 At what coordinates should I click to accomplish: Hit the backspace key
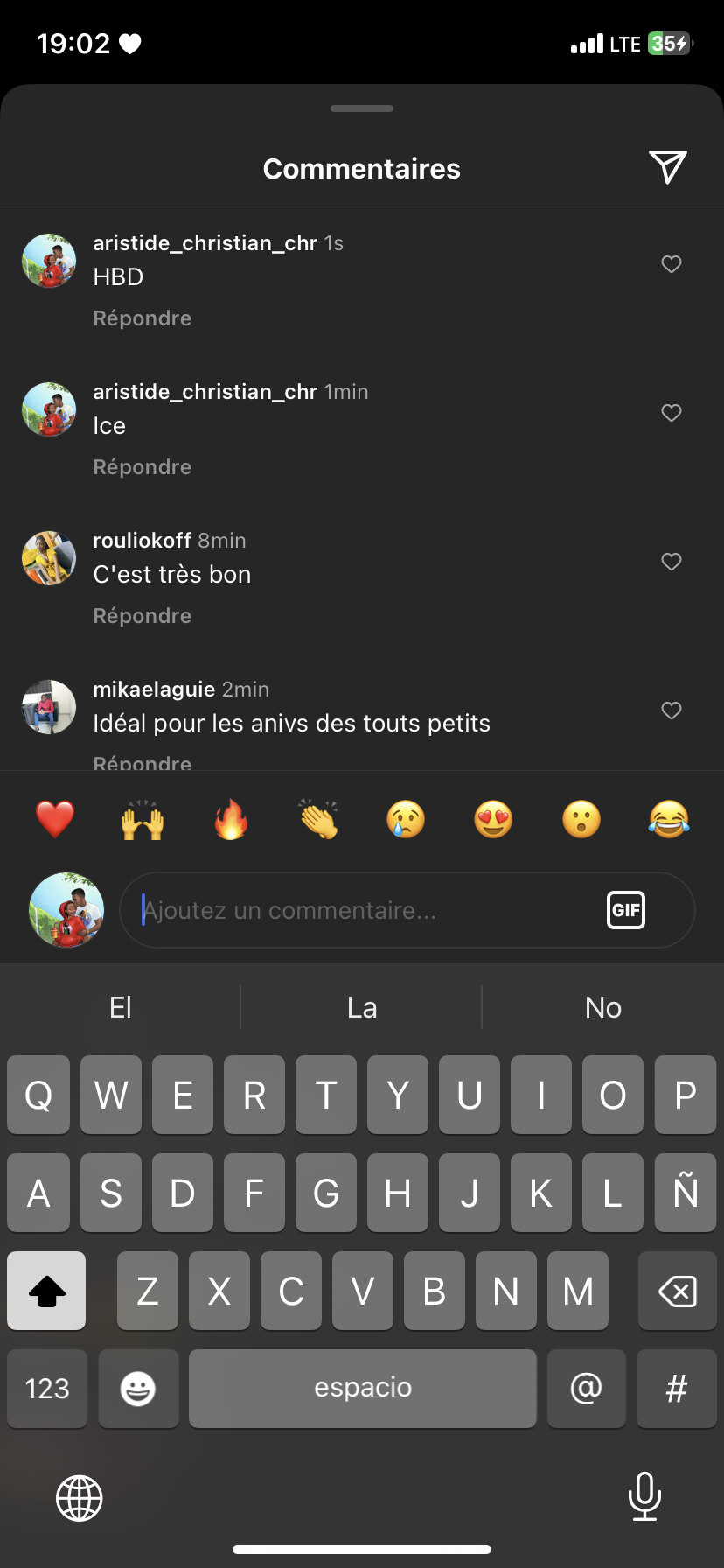tap(677, 1291)
